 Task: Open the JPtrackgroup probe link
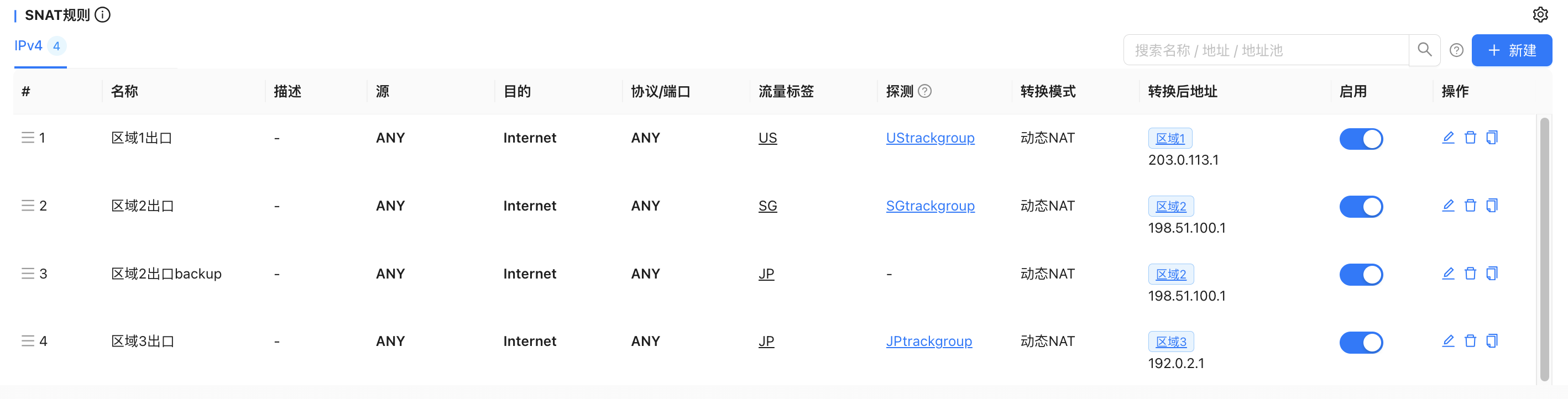tap(928, 341)
